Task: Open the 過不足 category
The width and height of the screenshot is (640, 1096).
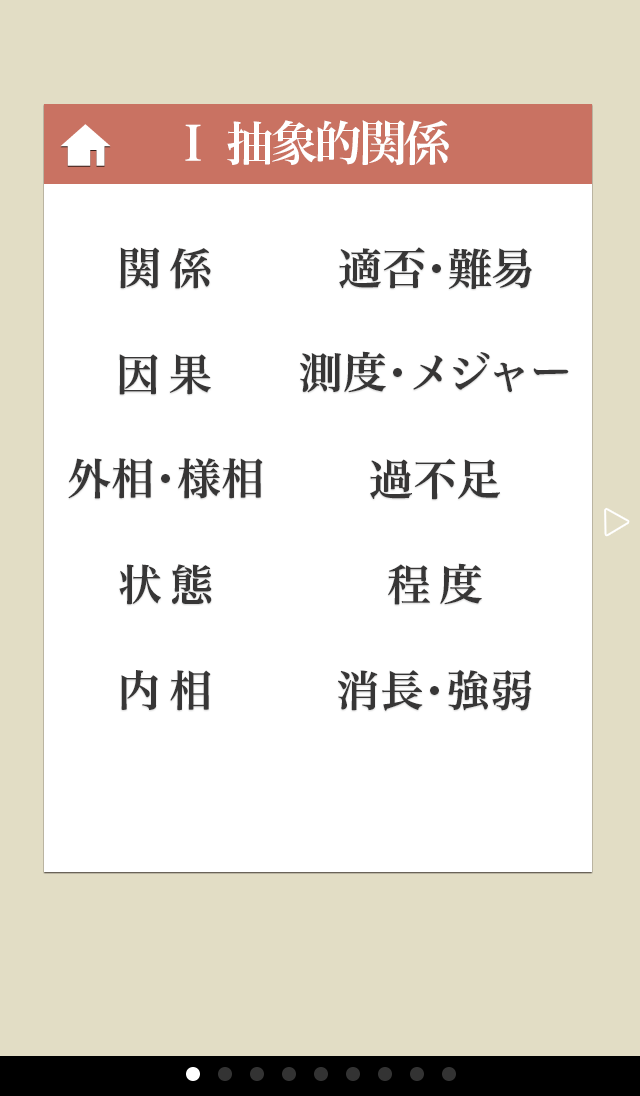Action: click(x=435, y=480)
